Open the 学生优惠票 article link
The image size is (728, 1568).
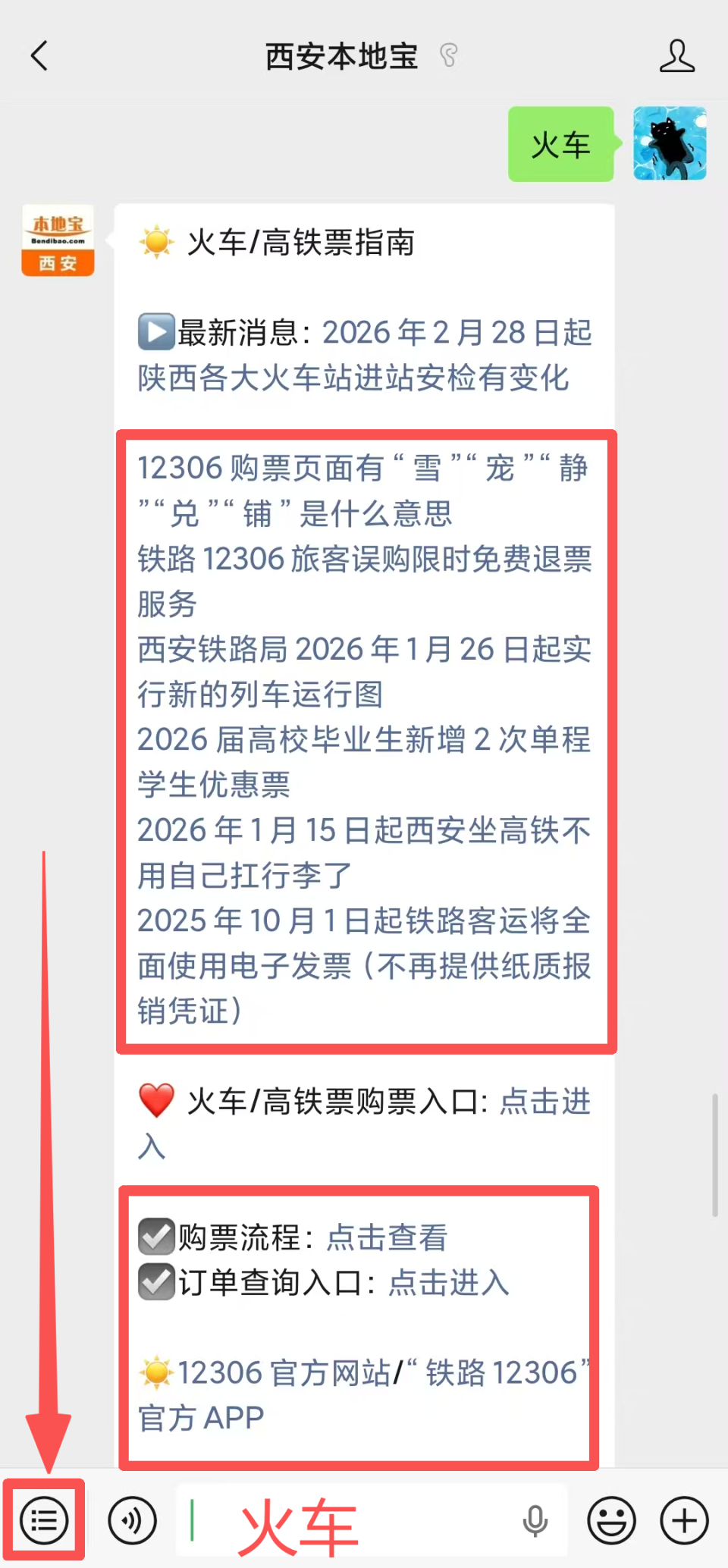[x=364, y=741]
